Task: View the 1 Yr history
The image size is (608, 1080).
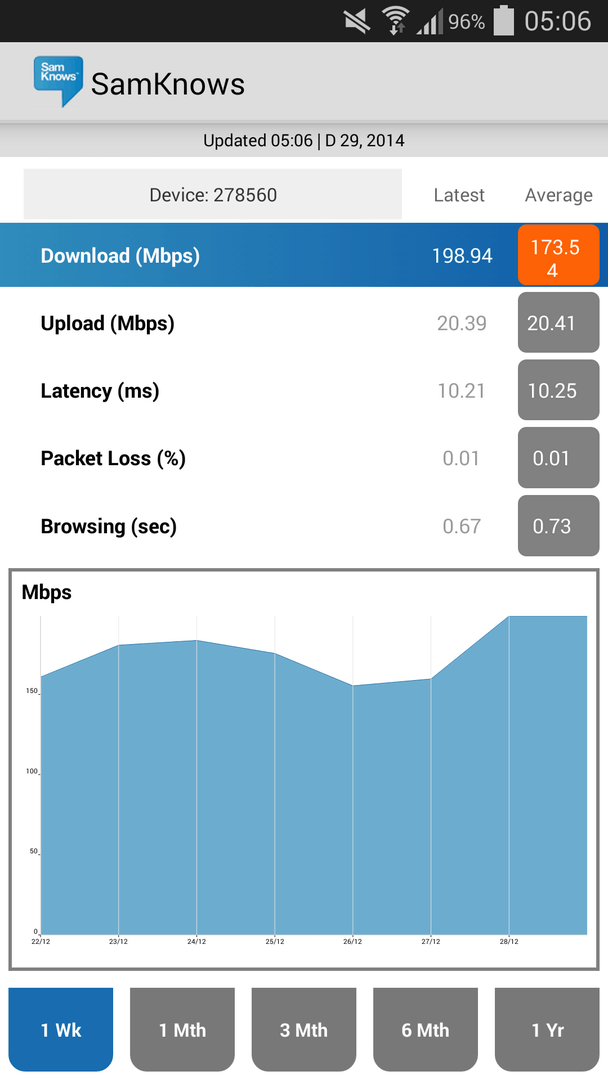Action: 547,1030
